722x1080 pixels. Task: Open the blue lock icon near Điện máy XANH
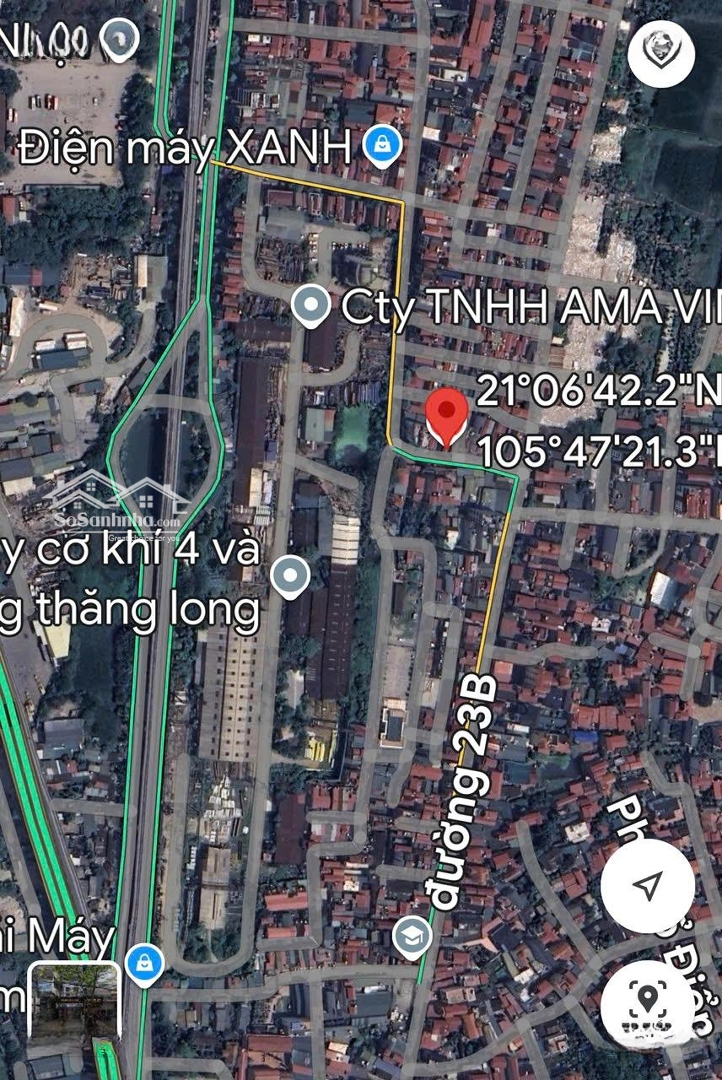tap(380, 145)
